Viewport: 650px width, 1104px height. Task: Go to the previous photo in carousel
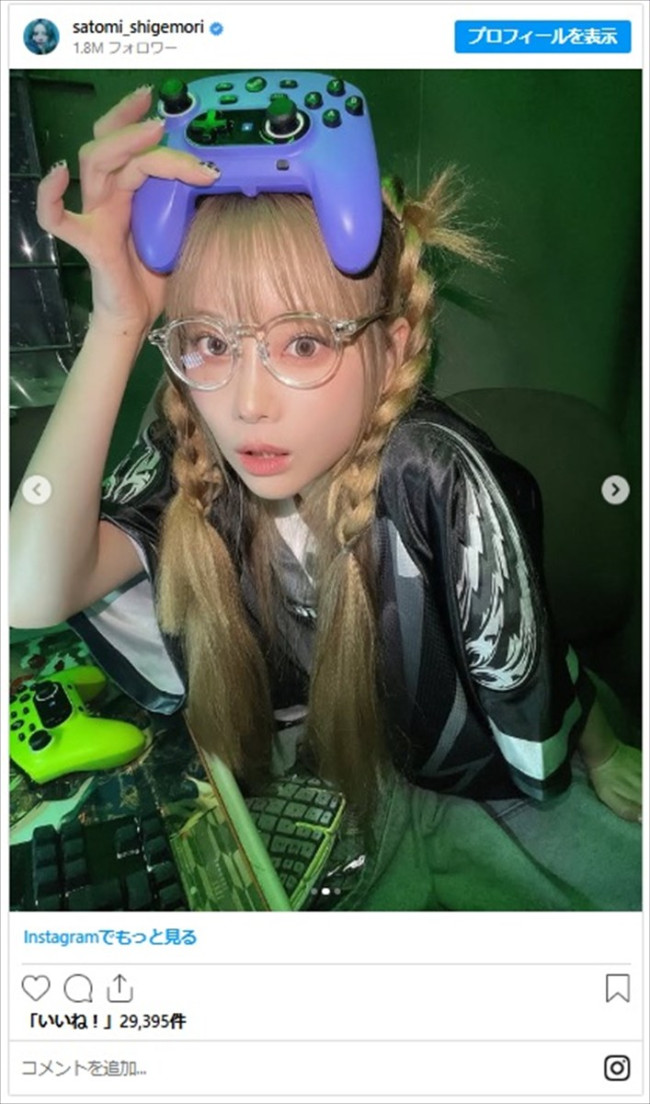point(37,490)
